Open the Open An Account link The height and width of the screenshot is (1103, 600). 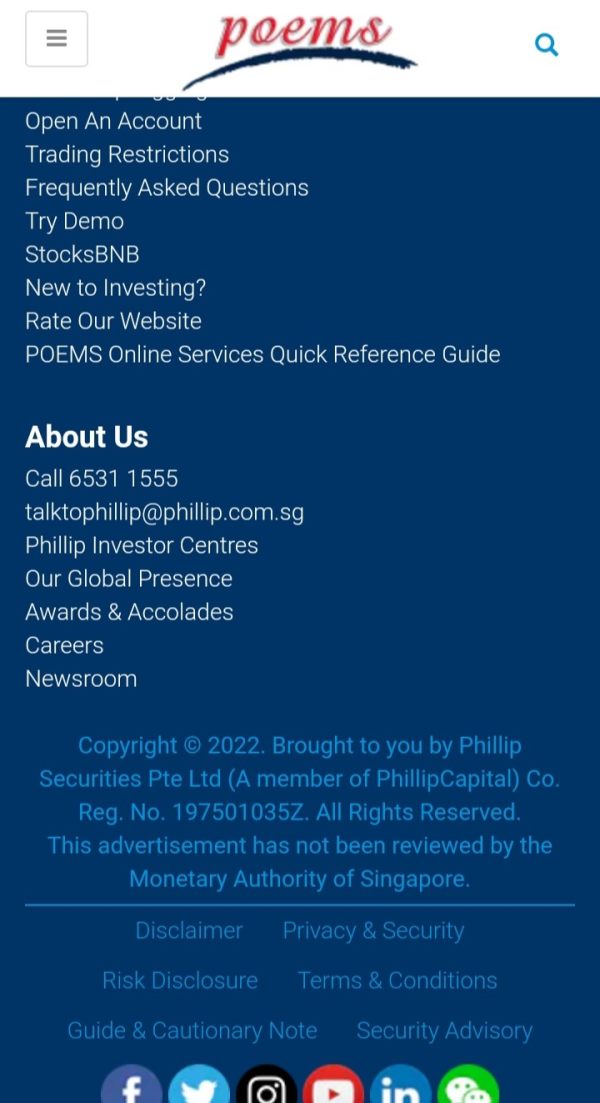113,121
